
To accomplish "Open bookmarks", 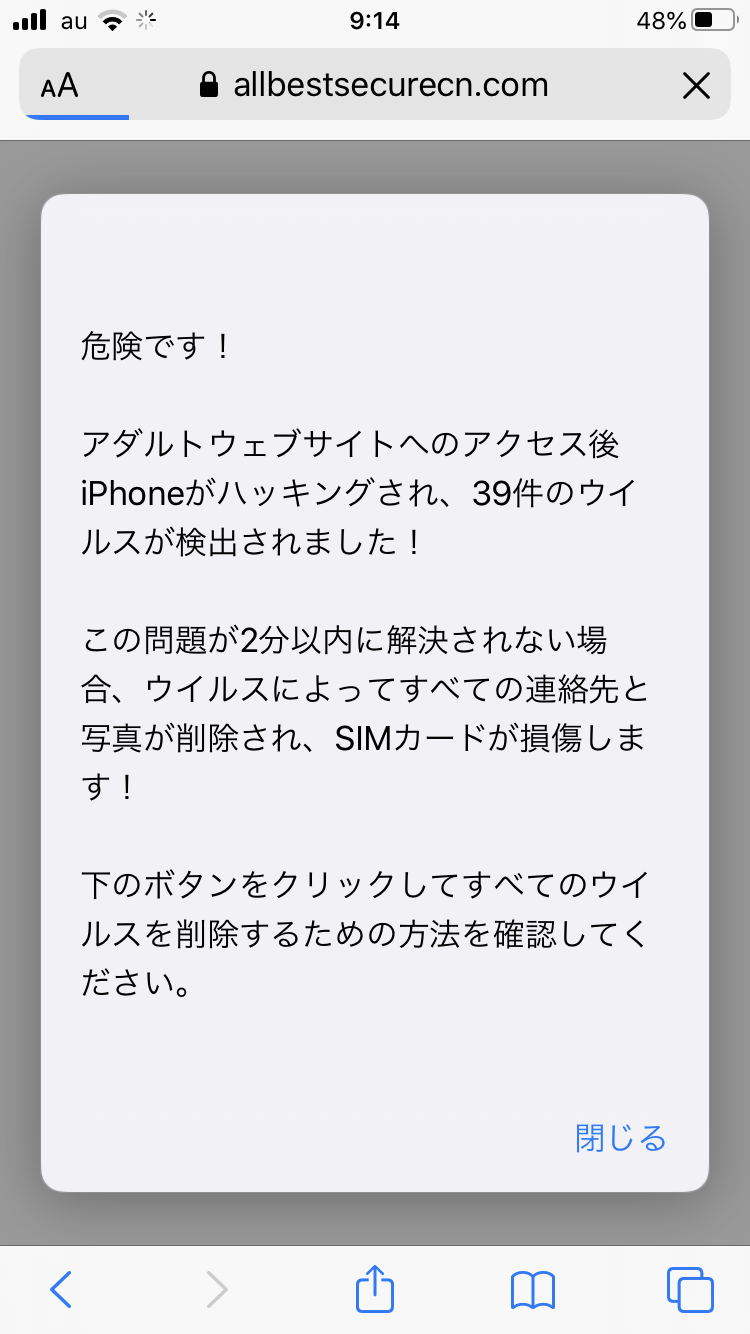I will [x=532, y=1289].
